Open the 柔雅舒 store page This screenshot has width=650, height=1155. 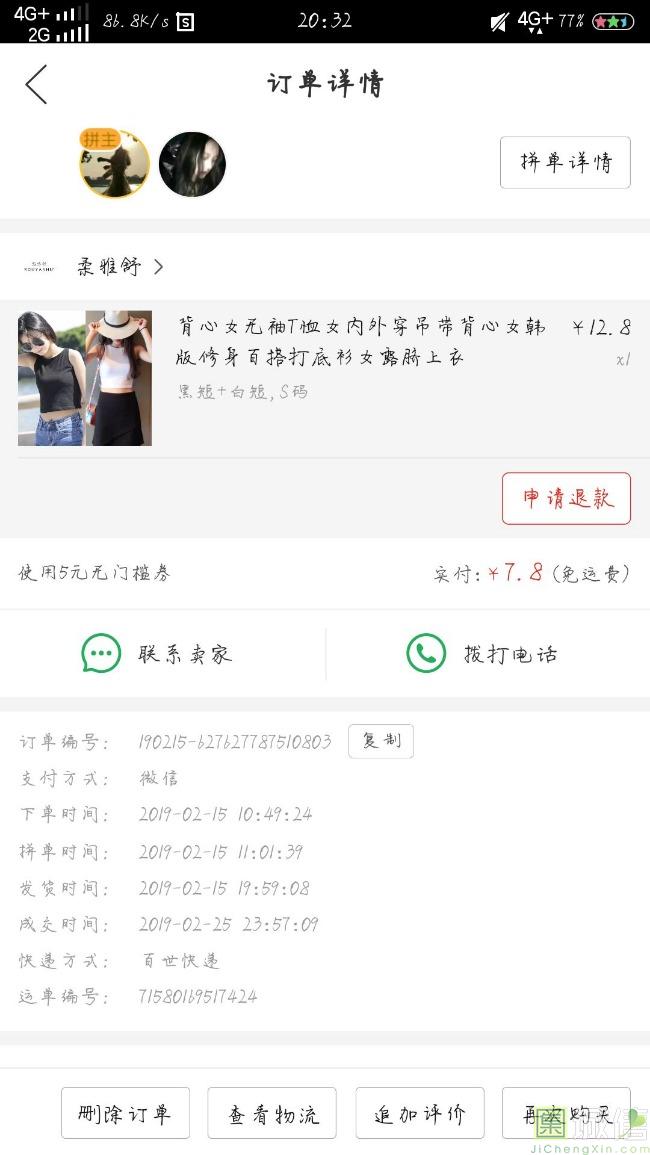[110, 267]
